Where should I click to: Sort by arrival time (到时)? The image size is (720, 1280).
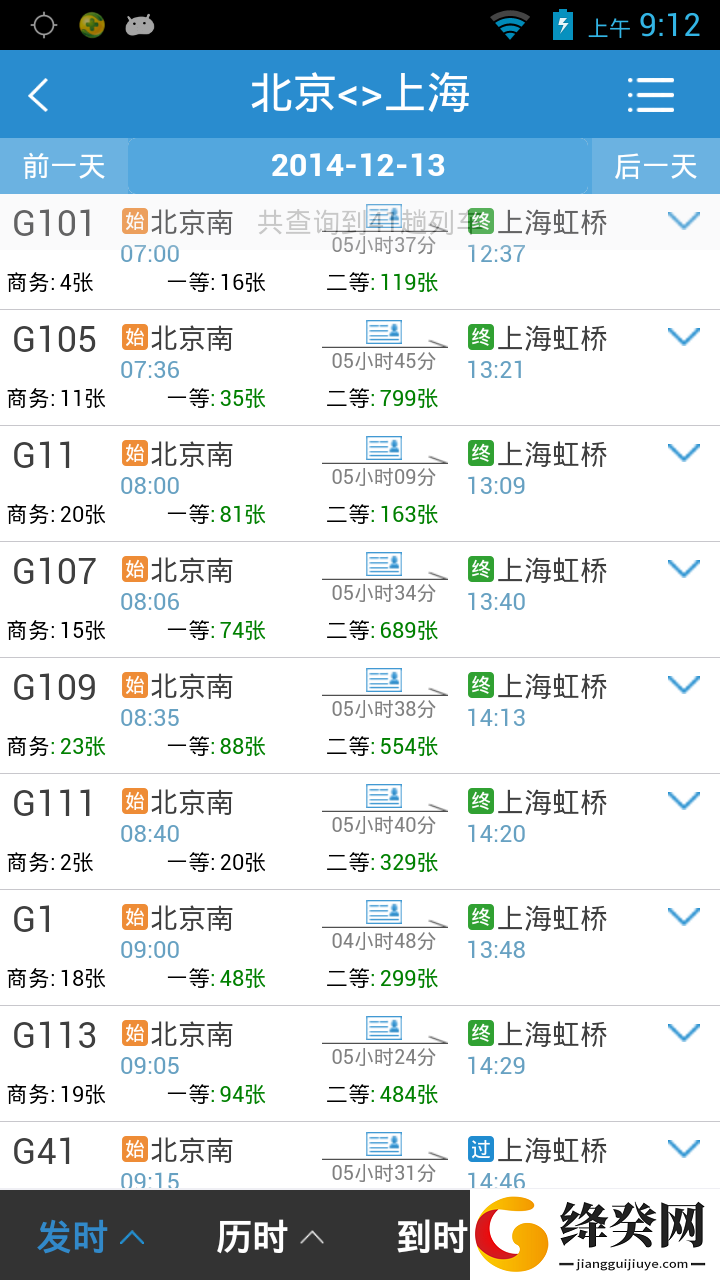[432, 1237]
